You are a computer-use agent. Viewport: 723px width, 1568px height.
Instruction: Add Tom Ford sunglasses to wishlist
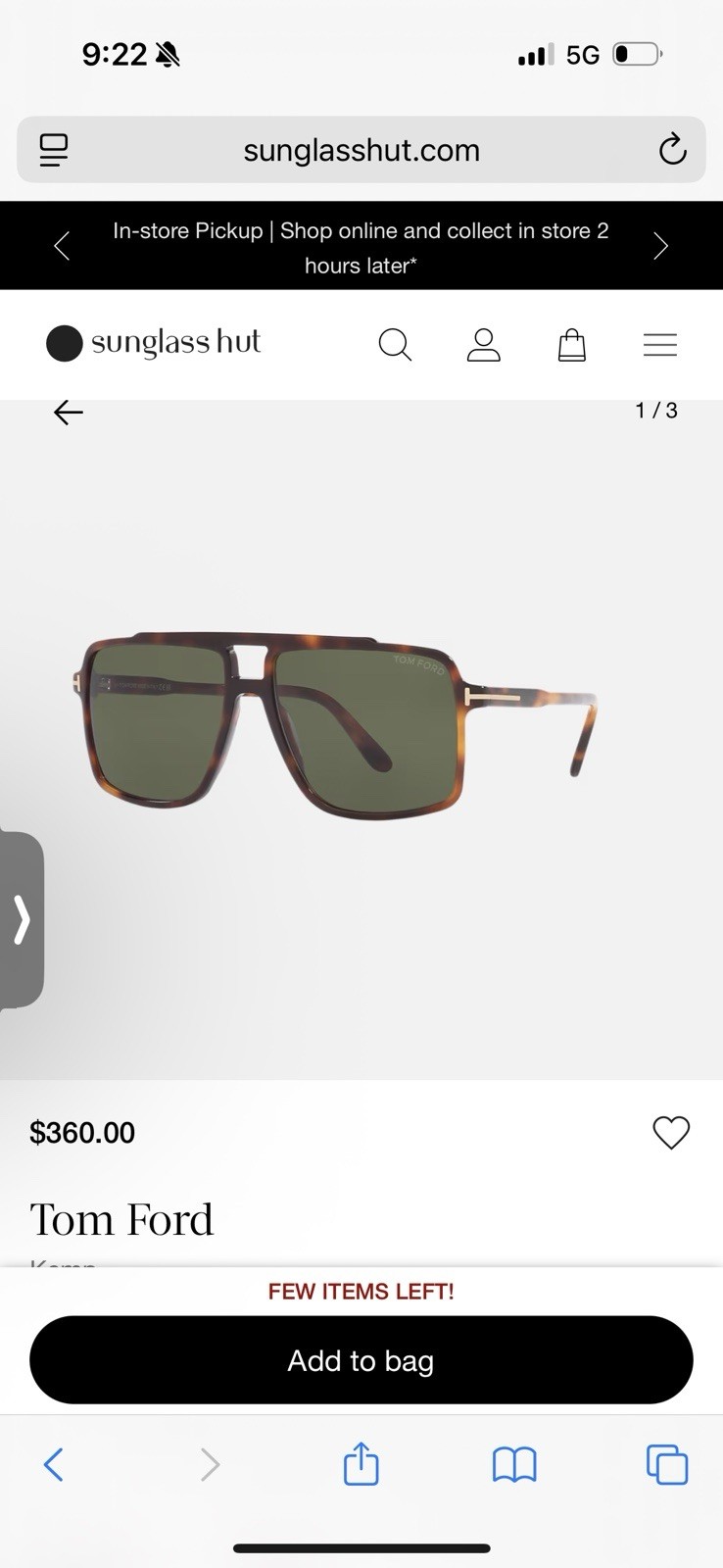[671, 1133]
